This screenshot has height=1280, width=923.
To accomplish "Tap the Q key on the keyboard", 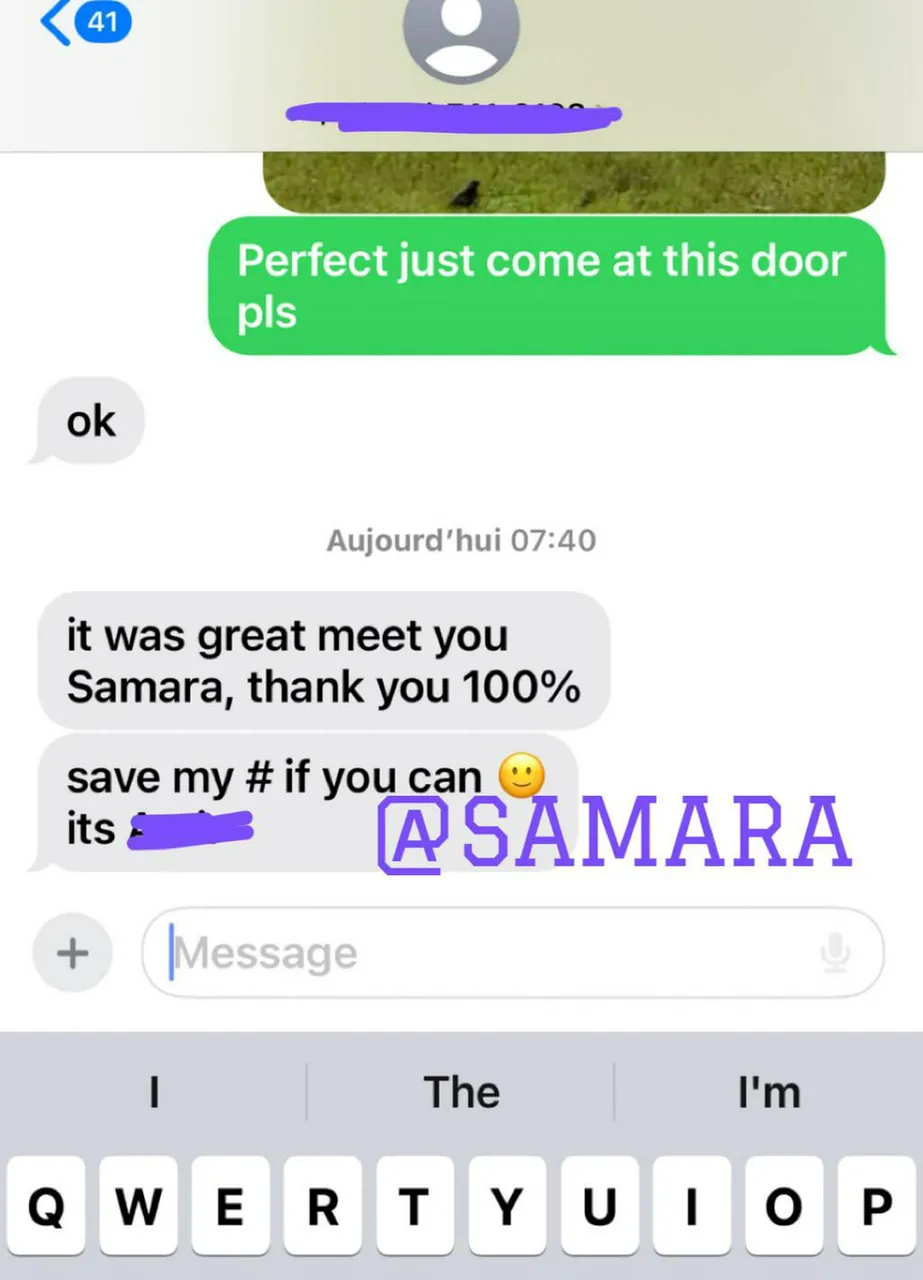I will tap(46, 1208).
